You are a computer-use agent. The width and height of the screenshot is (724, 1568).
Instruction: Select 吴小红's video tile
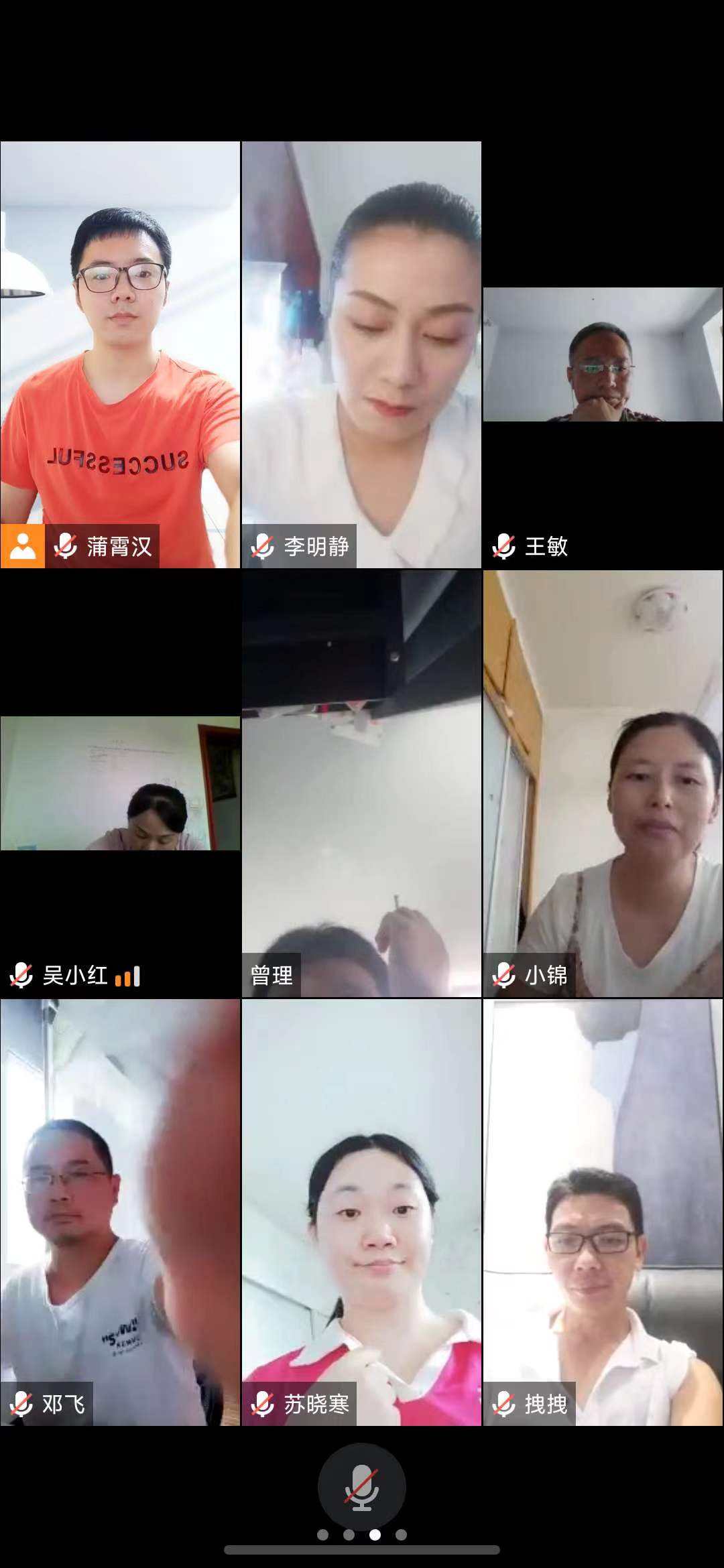coord(120,783)
